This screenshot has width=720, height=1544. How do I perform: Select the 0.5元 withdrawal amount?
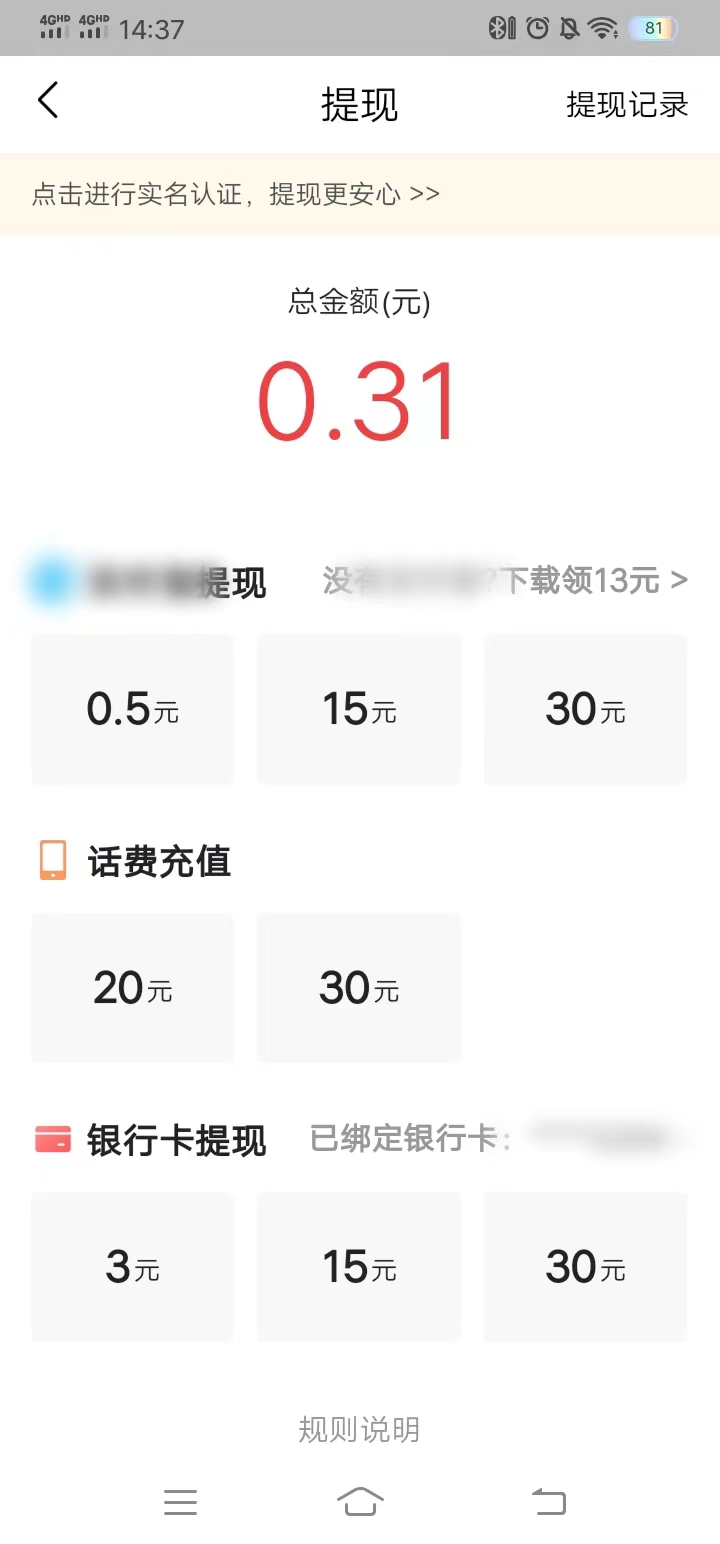point(132,709)
